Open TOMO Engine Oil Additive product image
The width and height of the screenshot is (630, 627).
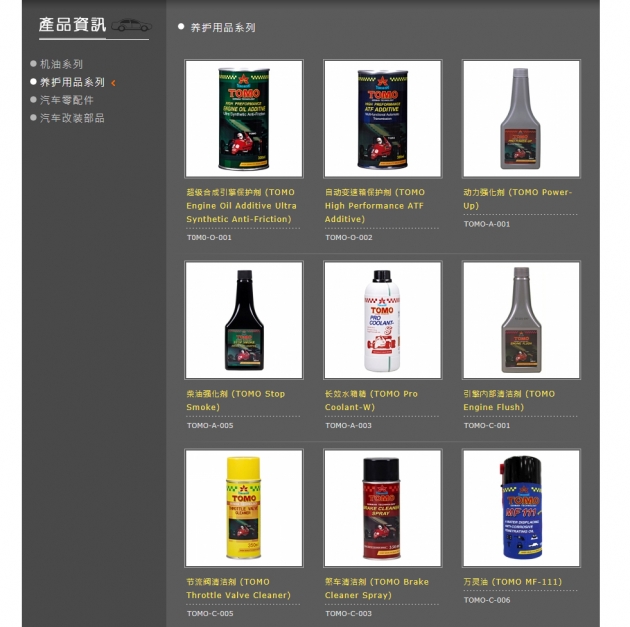tap(243, 119)
